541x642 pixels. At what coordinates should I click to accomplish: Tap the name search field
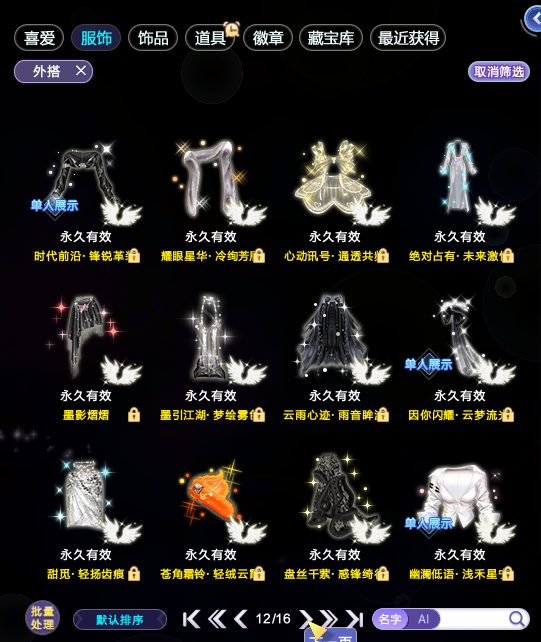[x=473, y=619]
